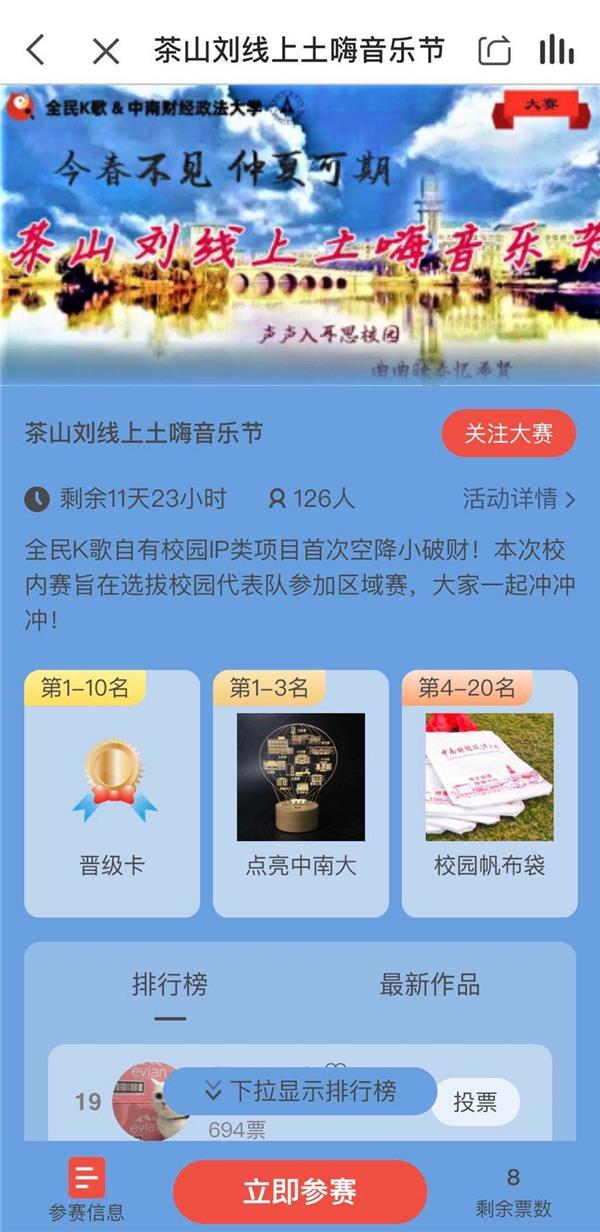Tap 立即参赛 to join the contest

[300, 1192]
